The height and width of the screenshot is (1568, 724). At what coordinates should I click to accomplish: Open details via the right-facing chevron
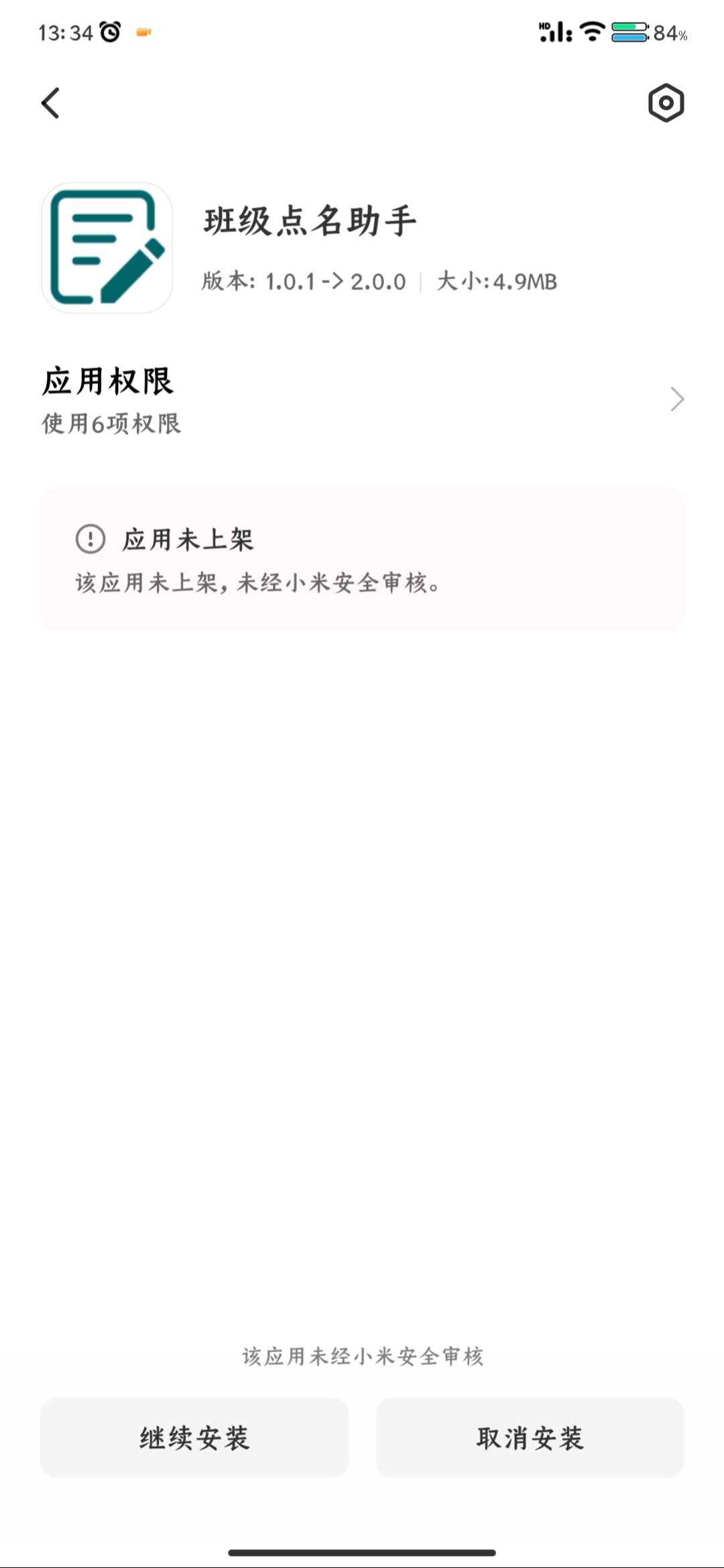pyautogui.click(x=678, y=399)
